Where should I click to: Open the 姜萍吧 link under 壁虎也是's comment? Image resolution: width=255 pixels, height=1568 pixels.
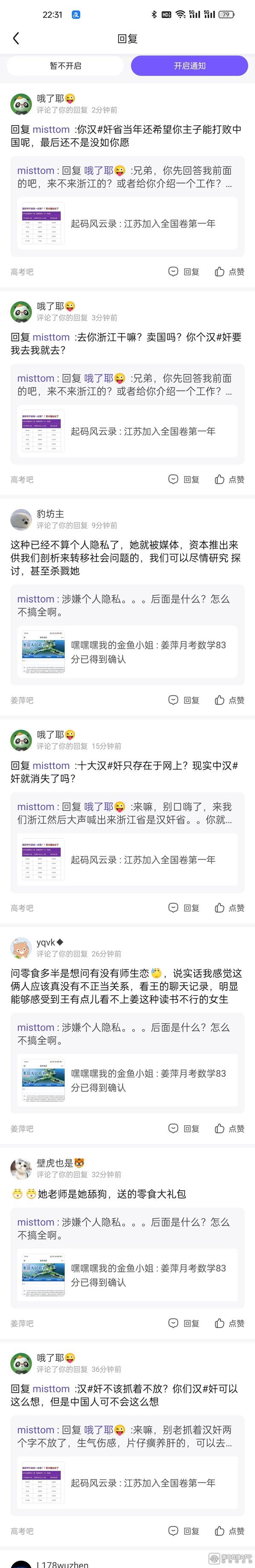(x=22, y=1323)
